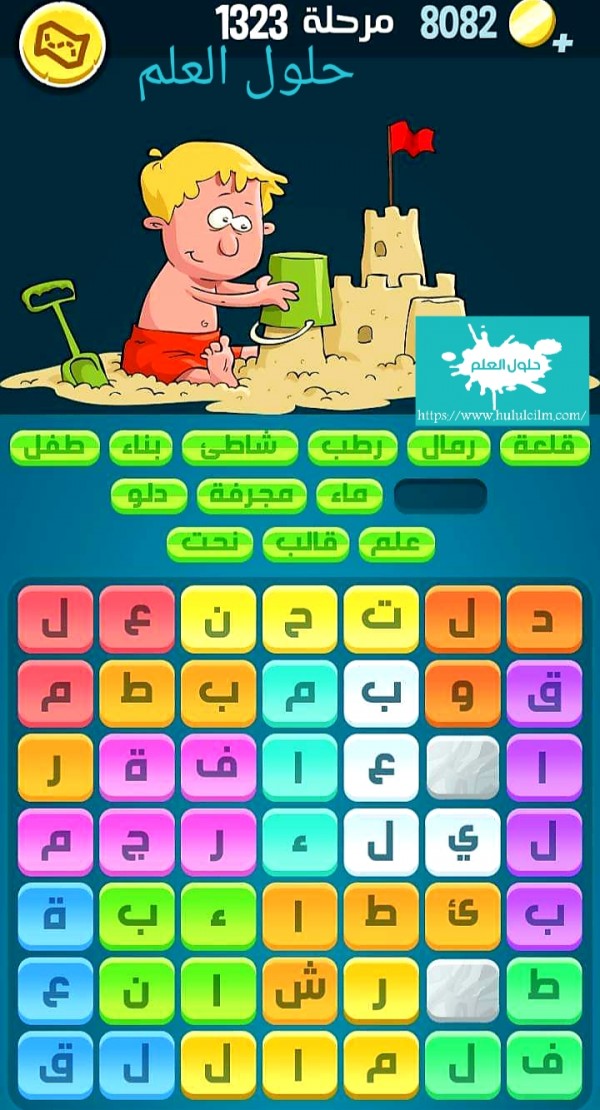Select the orange letter tile د

(x=544, y=619)
